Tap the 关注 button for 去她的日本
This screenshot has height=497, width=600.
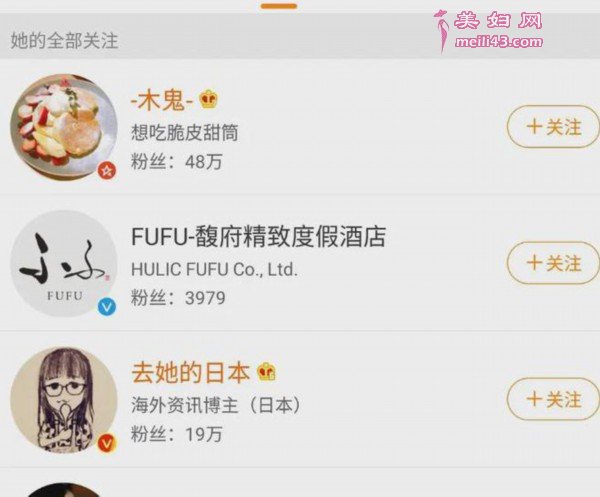tap(553, 399)
